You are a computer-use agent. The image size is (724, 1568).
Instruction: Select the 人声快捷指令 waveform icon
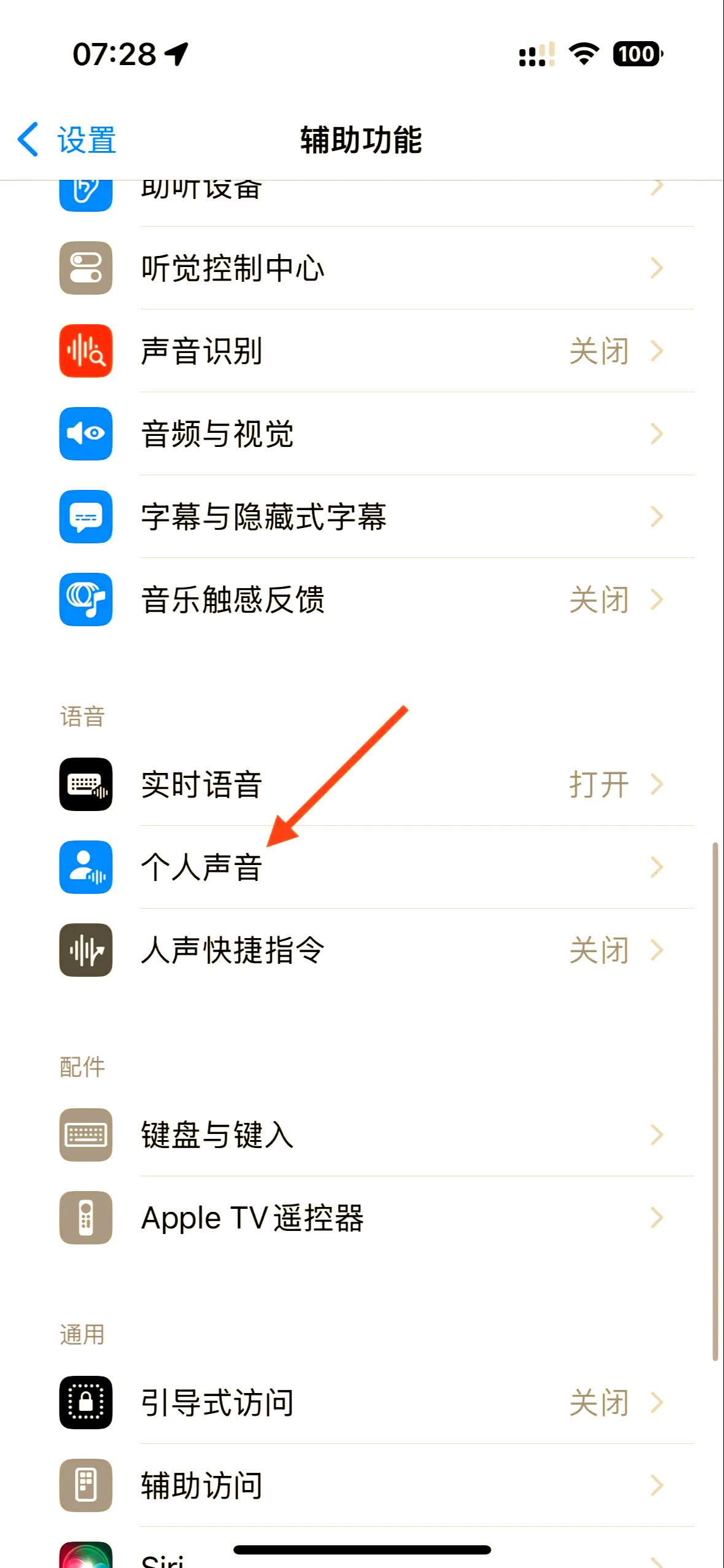pyautogui.click(x=85, y=950)
